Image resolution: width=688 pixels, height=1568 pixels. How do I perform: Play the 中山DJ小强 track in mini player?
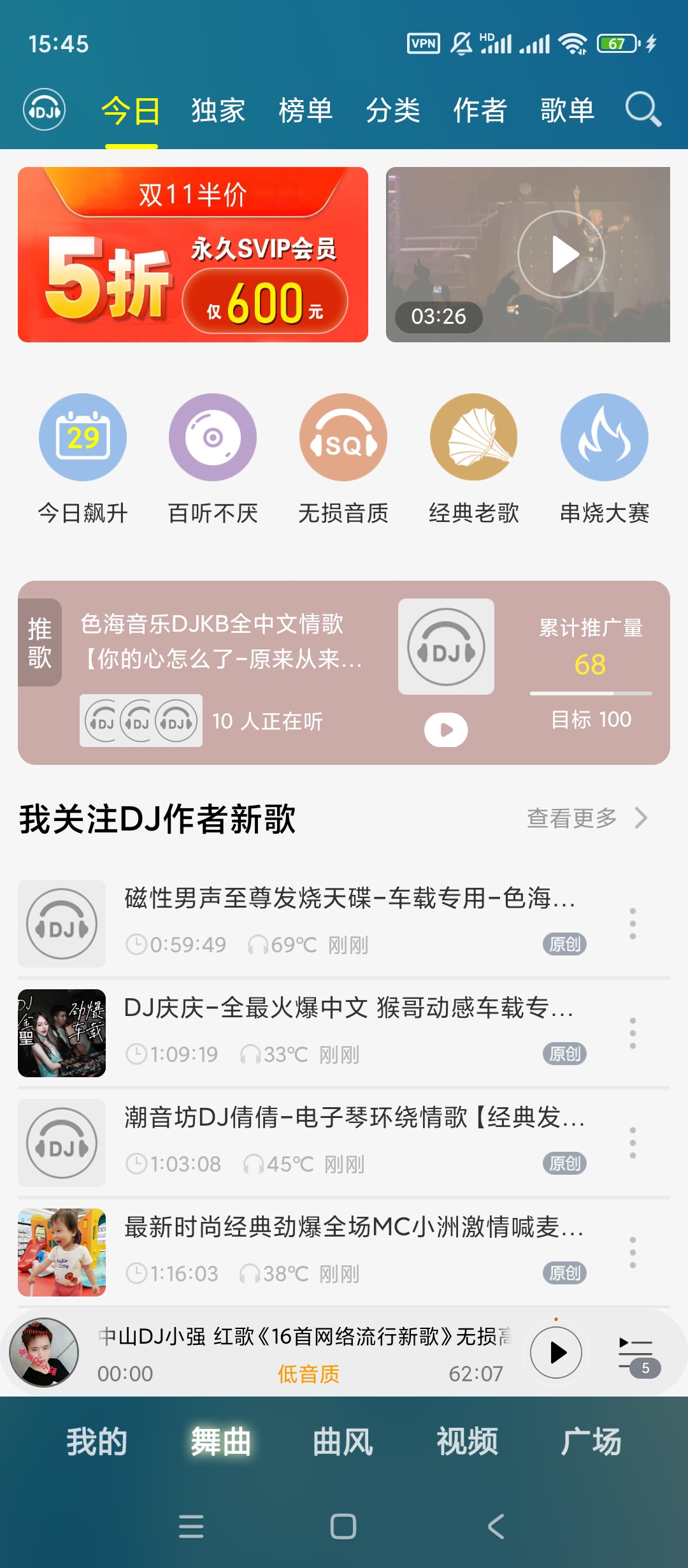pyautogui.click(x=556, y=1352)
